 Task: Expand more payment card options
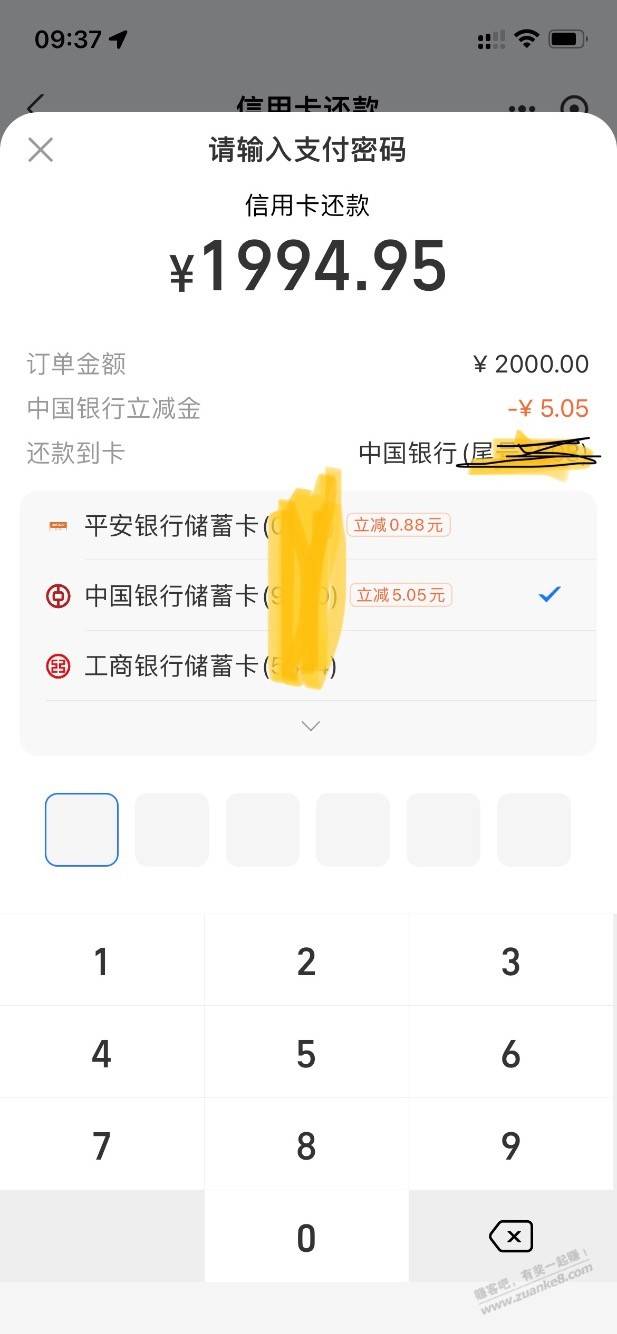point(310,726)
